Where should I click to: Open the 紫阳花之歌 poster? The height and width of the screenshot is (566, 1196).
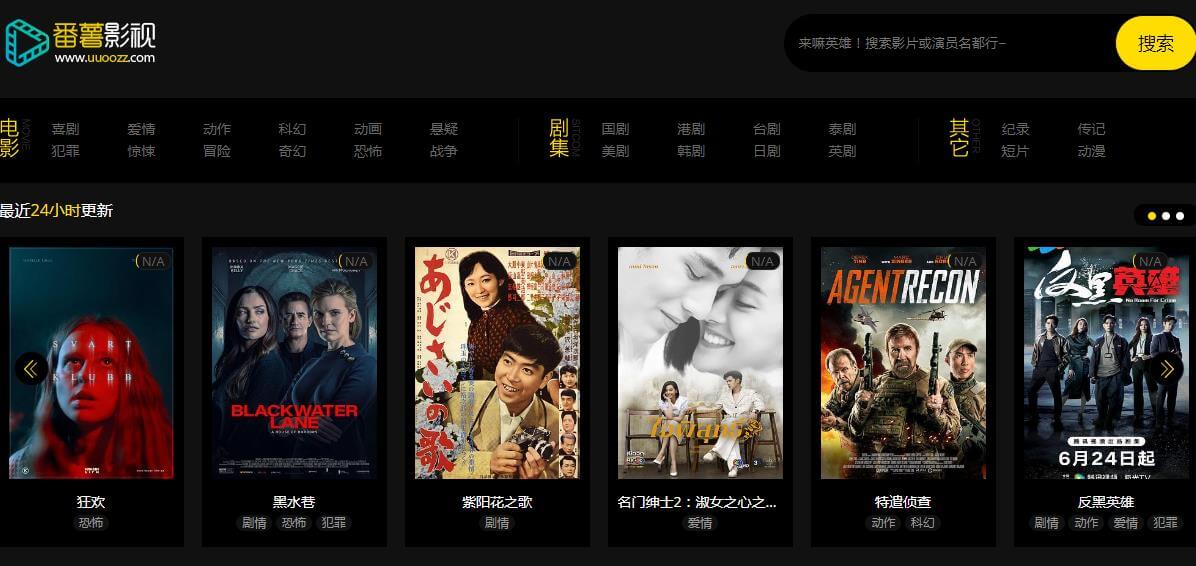point(497,364)
